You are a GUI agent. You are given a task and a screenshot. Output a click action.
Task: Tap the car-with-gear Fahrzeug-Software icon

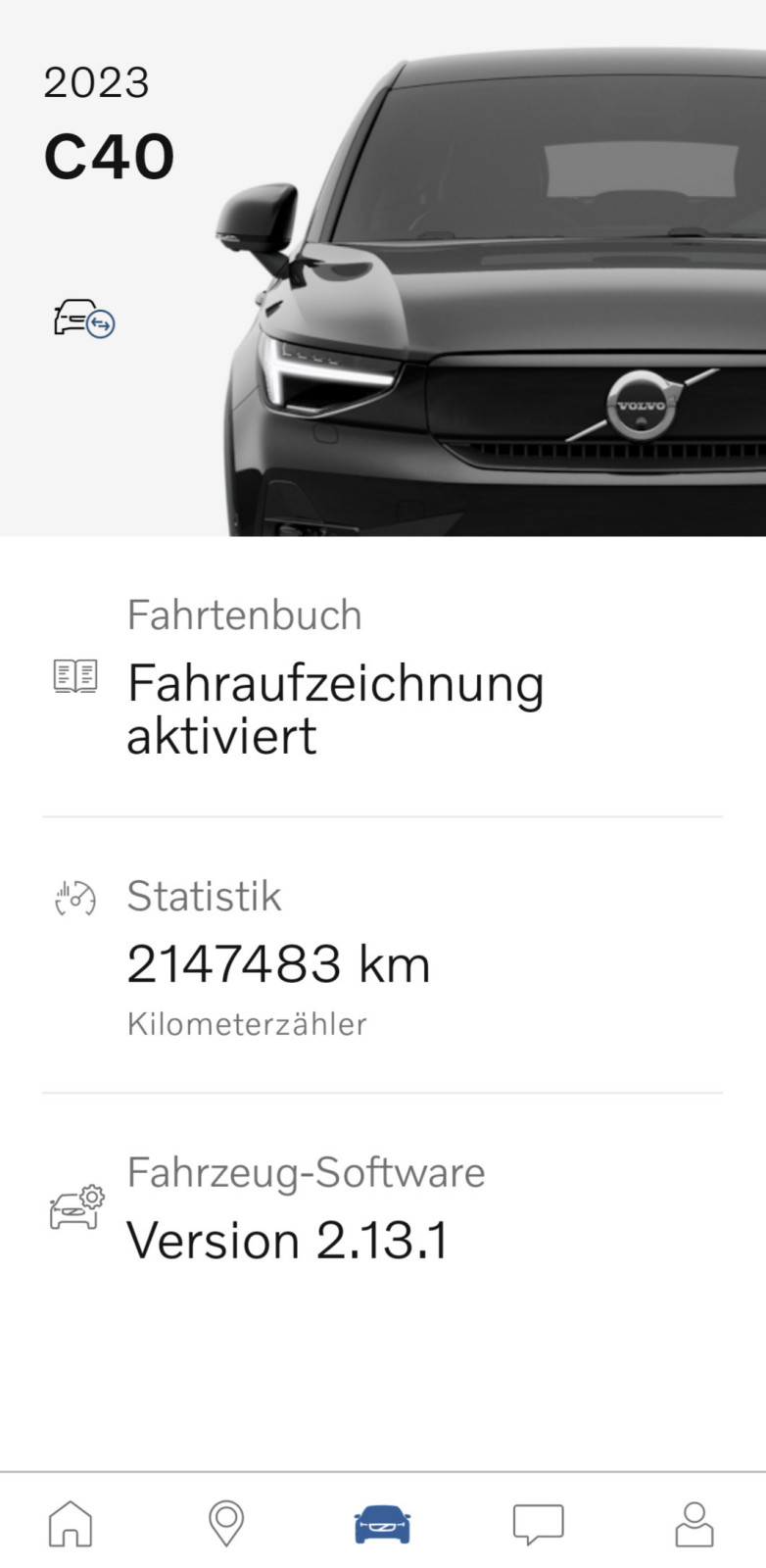coord(75,1207)
